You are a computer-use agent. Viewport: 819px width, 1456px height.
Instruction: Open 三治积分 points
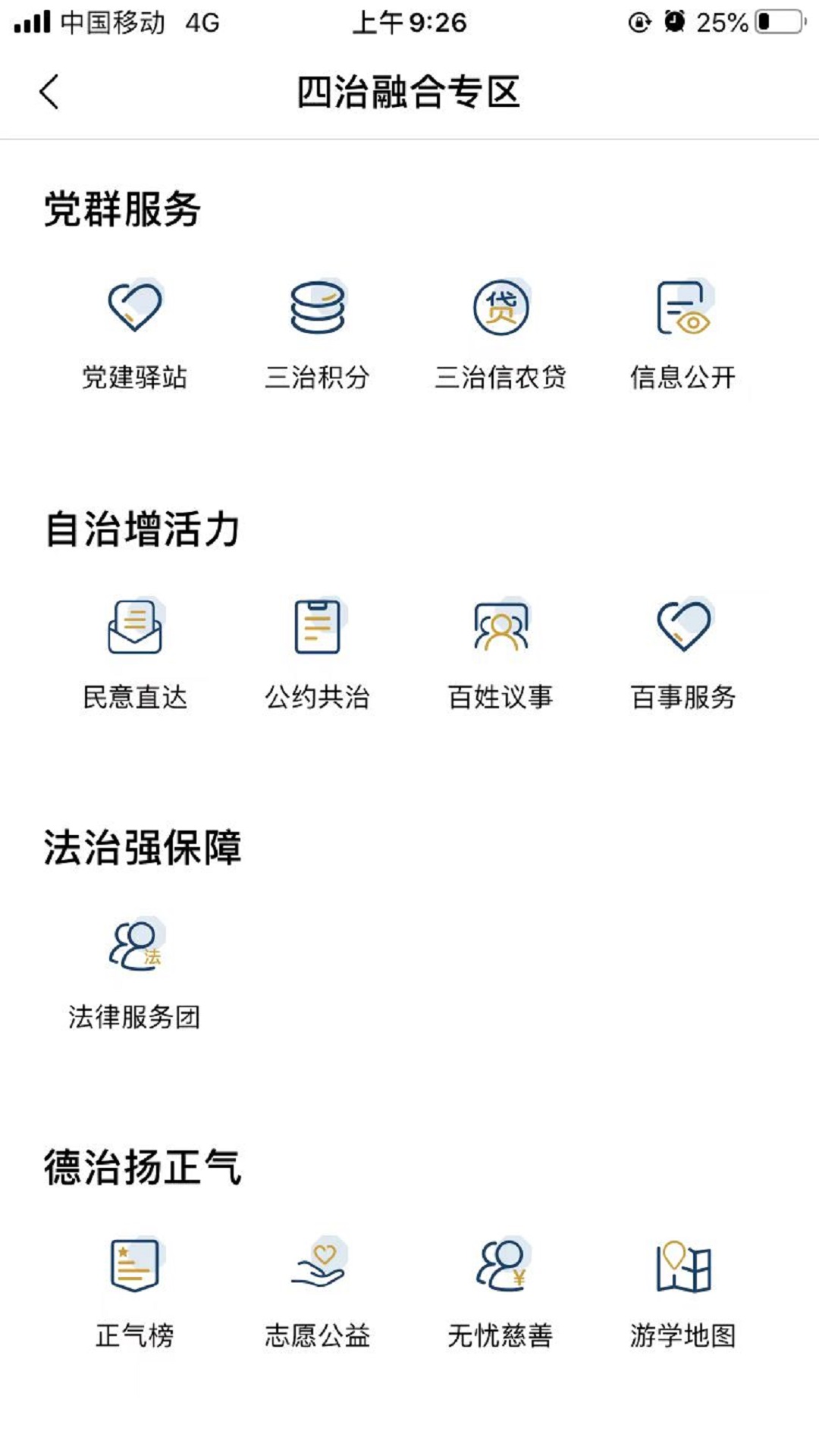coord(317,332)
